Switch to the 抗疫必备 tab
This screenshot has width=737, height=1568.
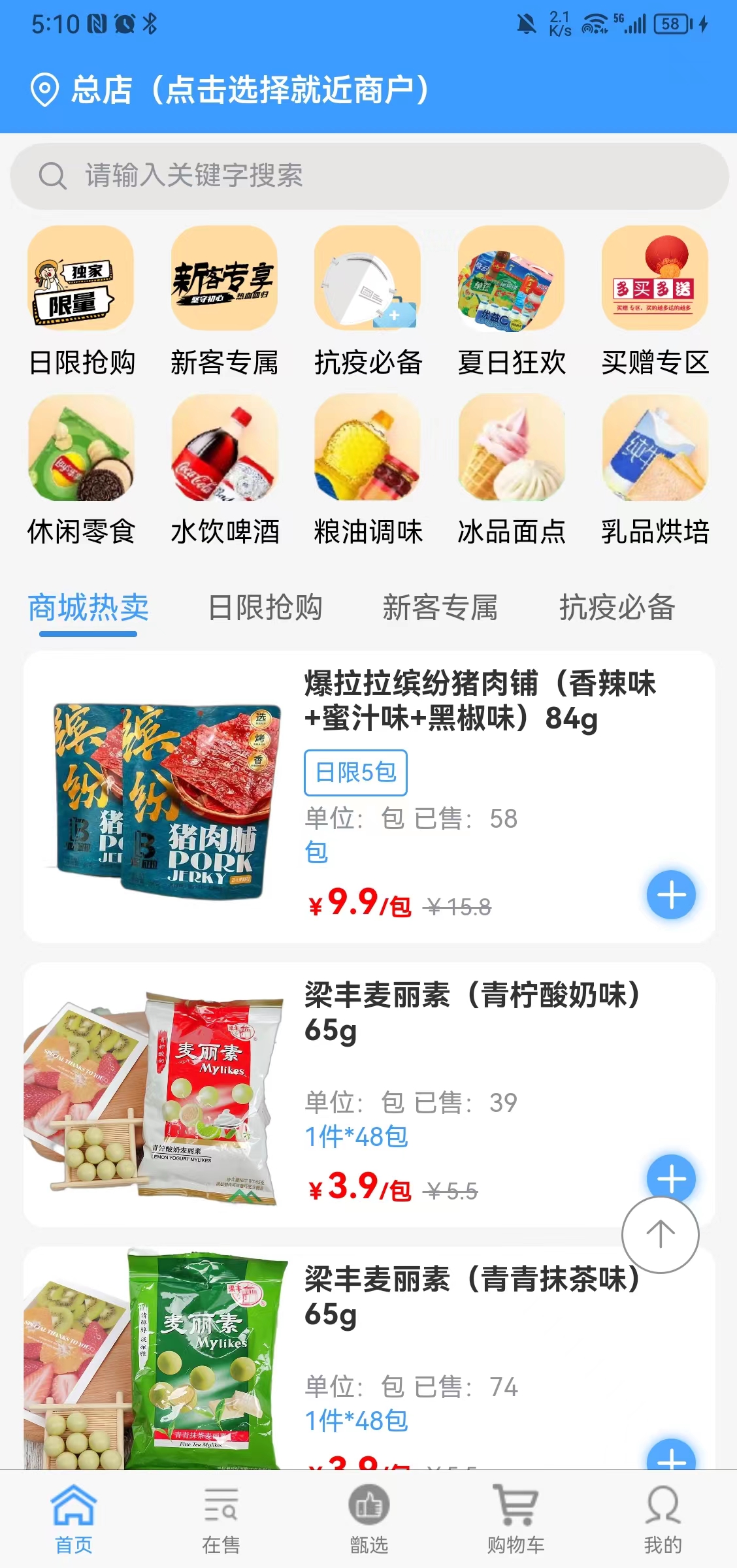(617, 608)
